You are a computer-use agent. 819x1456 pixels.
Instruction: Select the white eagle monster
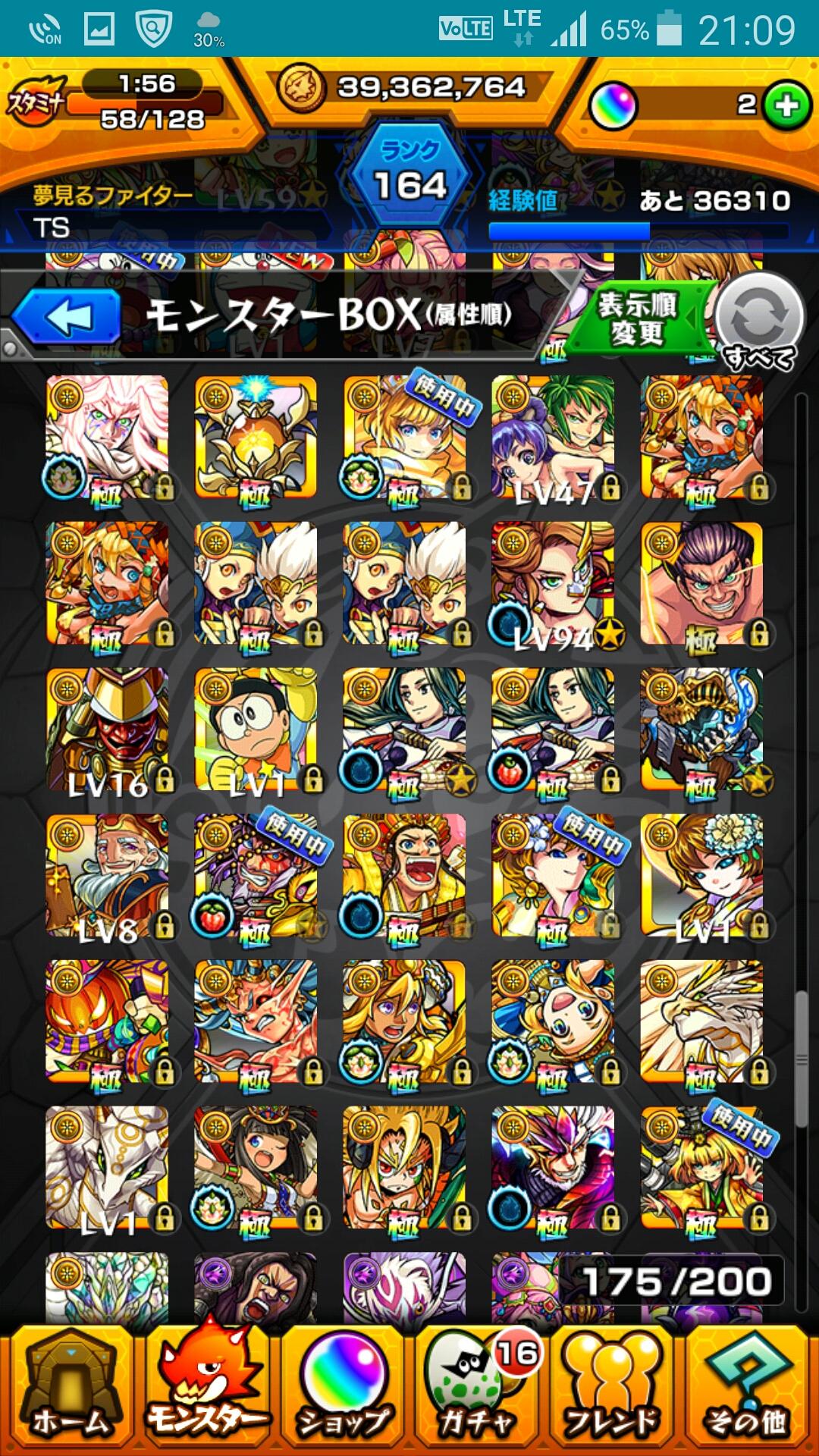701,1021
